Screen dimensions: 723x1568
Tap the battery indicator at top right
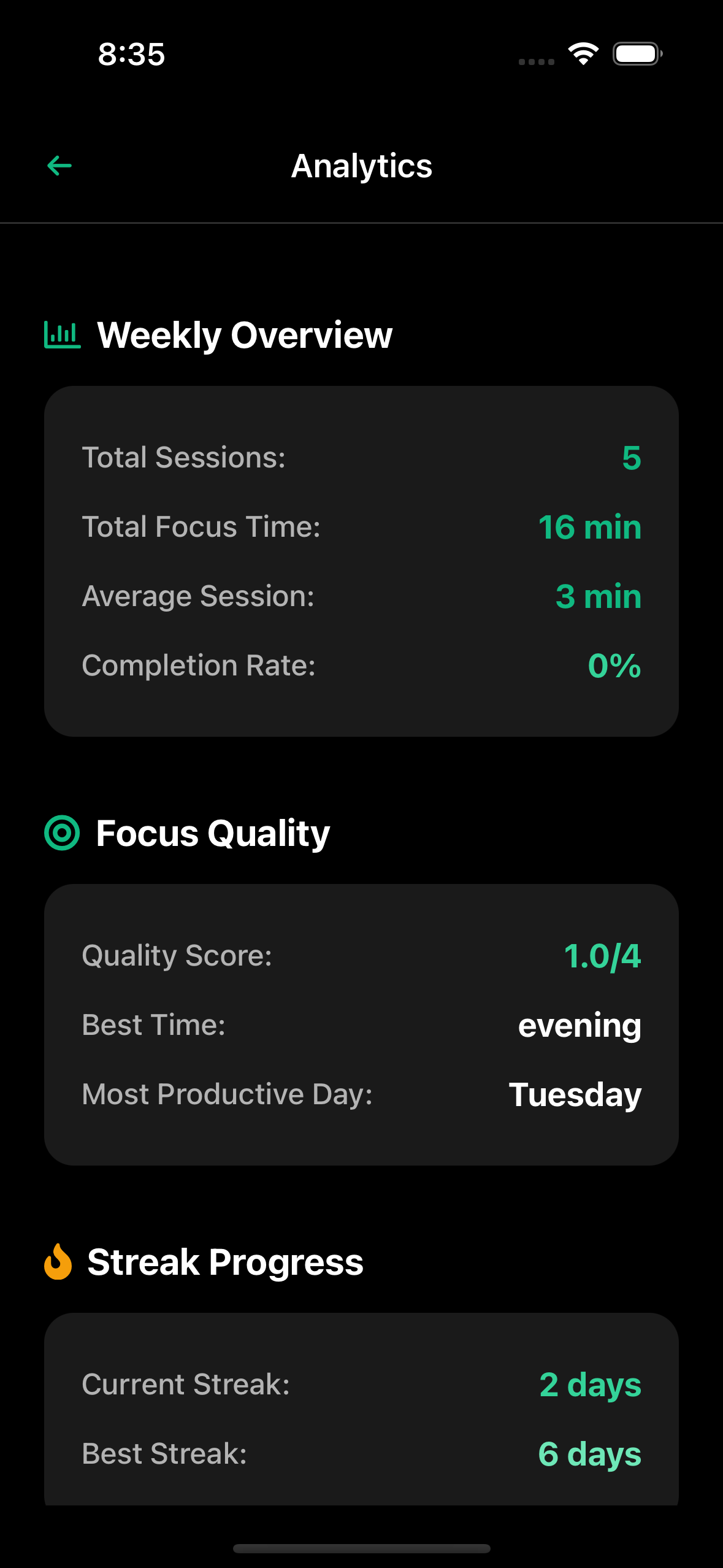tap(637, 54)
